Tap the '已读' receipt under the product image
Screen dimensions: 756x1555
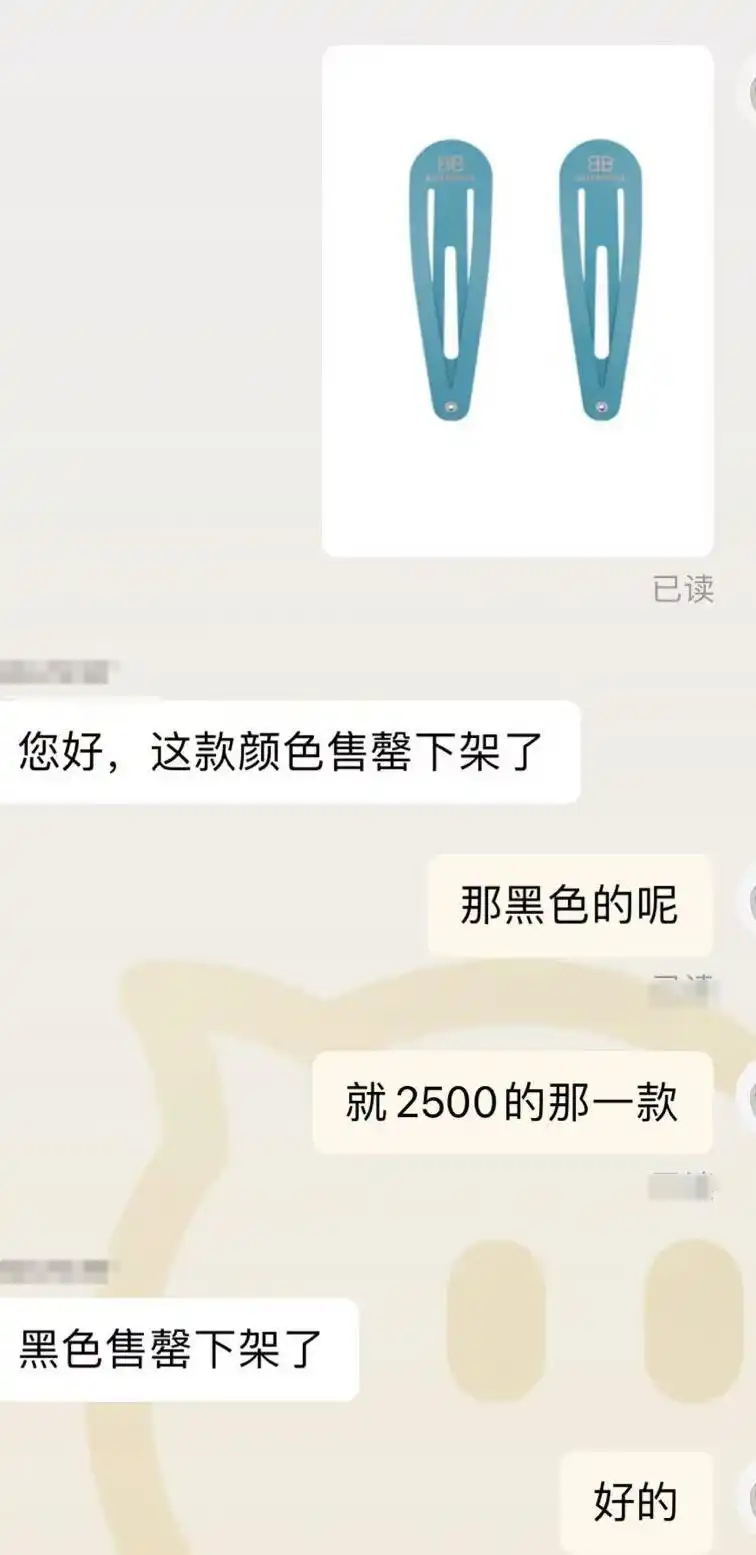(685, 590)
